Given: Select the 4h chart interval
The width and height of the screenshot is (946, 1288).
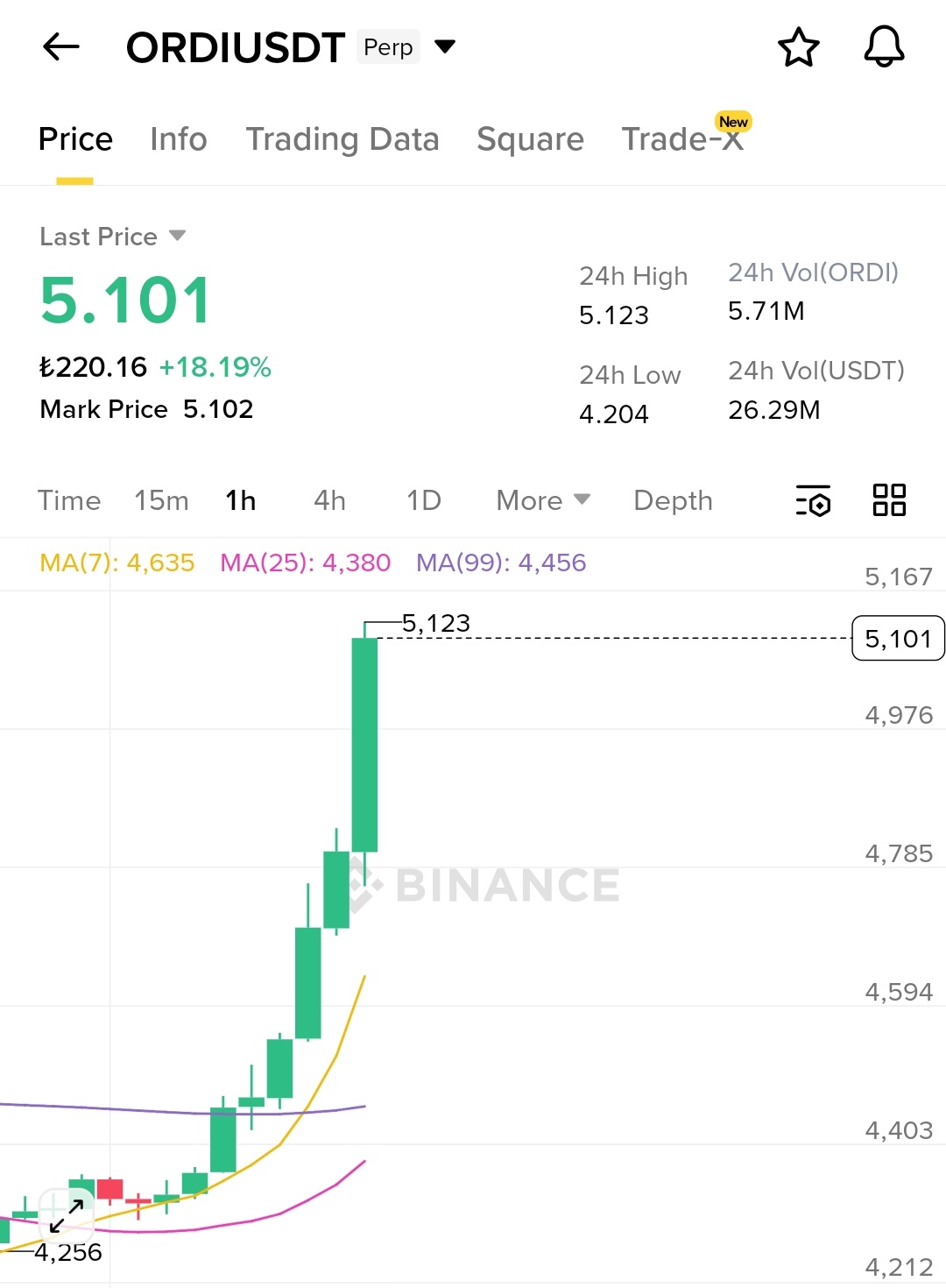Looking at the screenshot, I should coord(329,500).
